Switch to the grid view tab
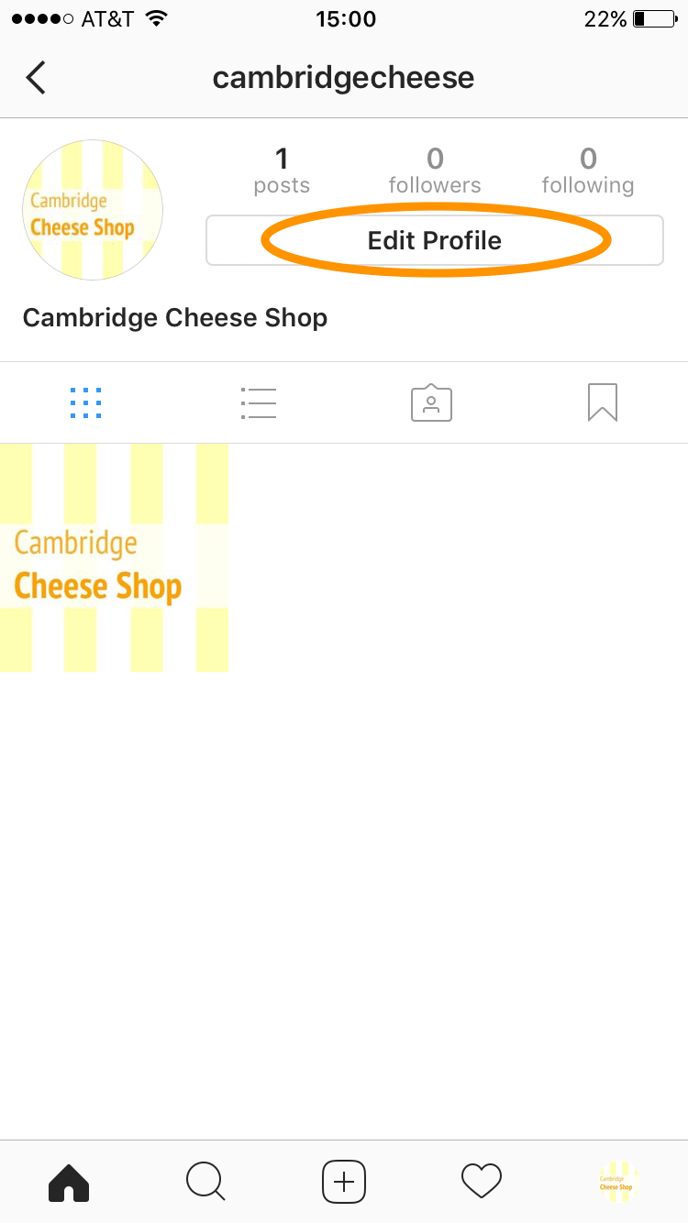The width and height of the screenshot is (688, 1223). [x=86, y=403]
